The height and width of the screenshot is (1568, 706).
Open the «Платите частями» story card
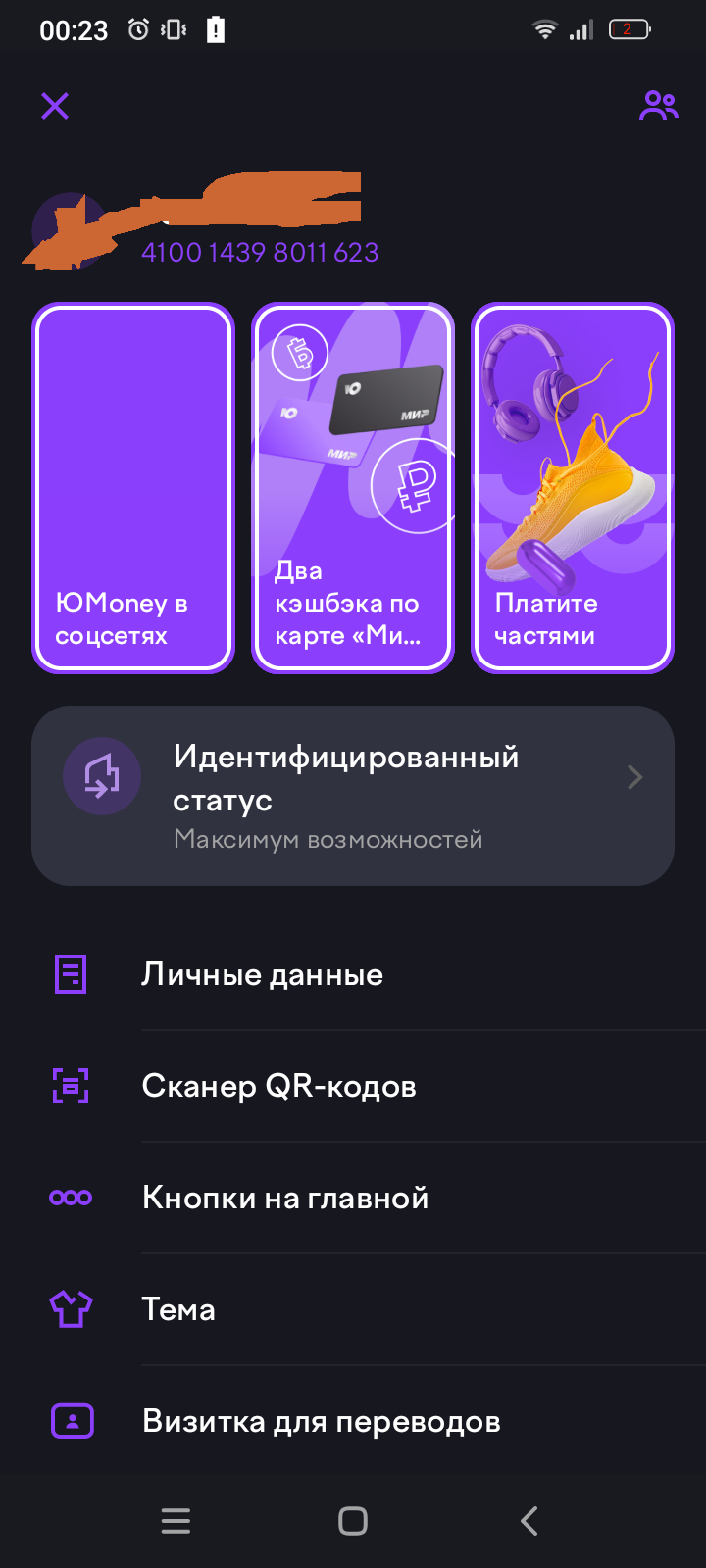point(573,488)
